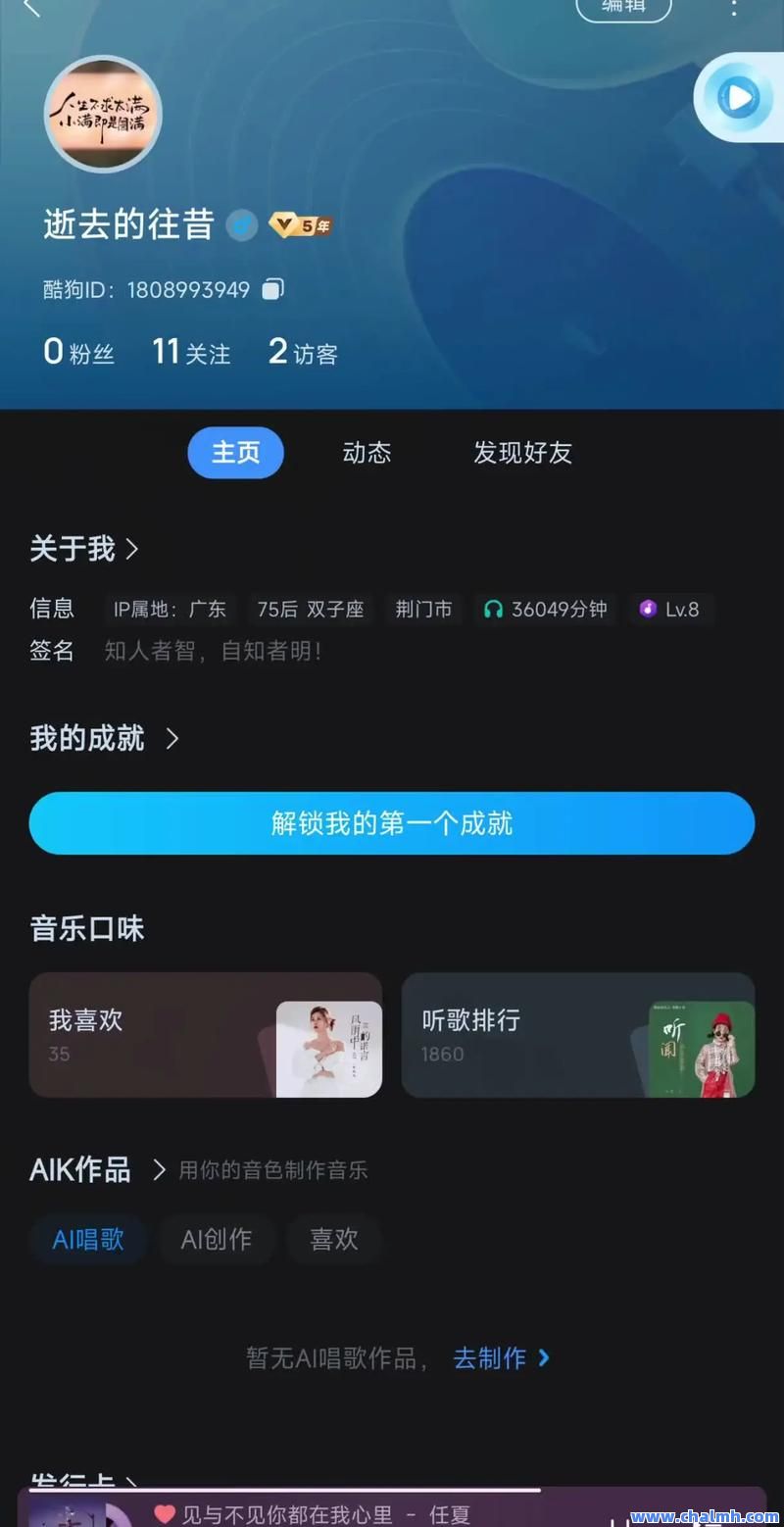Switch to the 发现好友 tab
The height and width of the screenshot is (1527, 784).
coord(522,453)
